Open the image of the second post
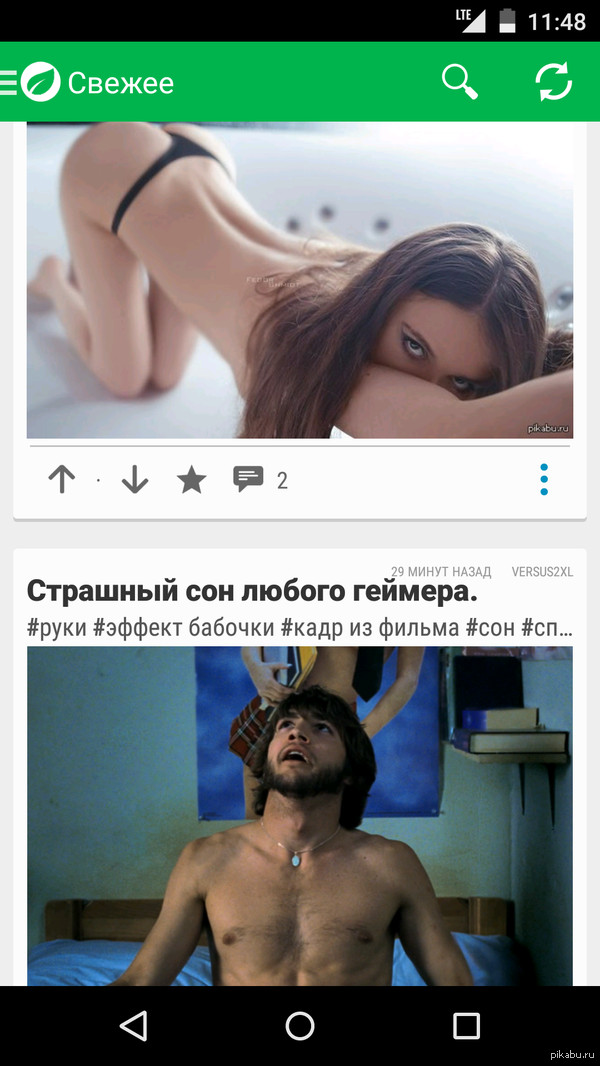 click(300, 815)
